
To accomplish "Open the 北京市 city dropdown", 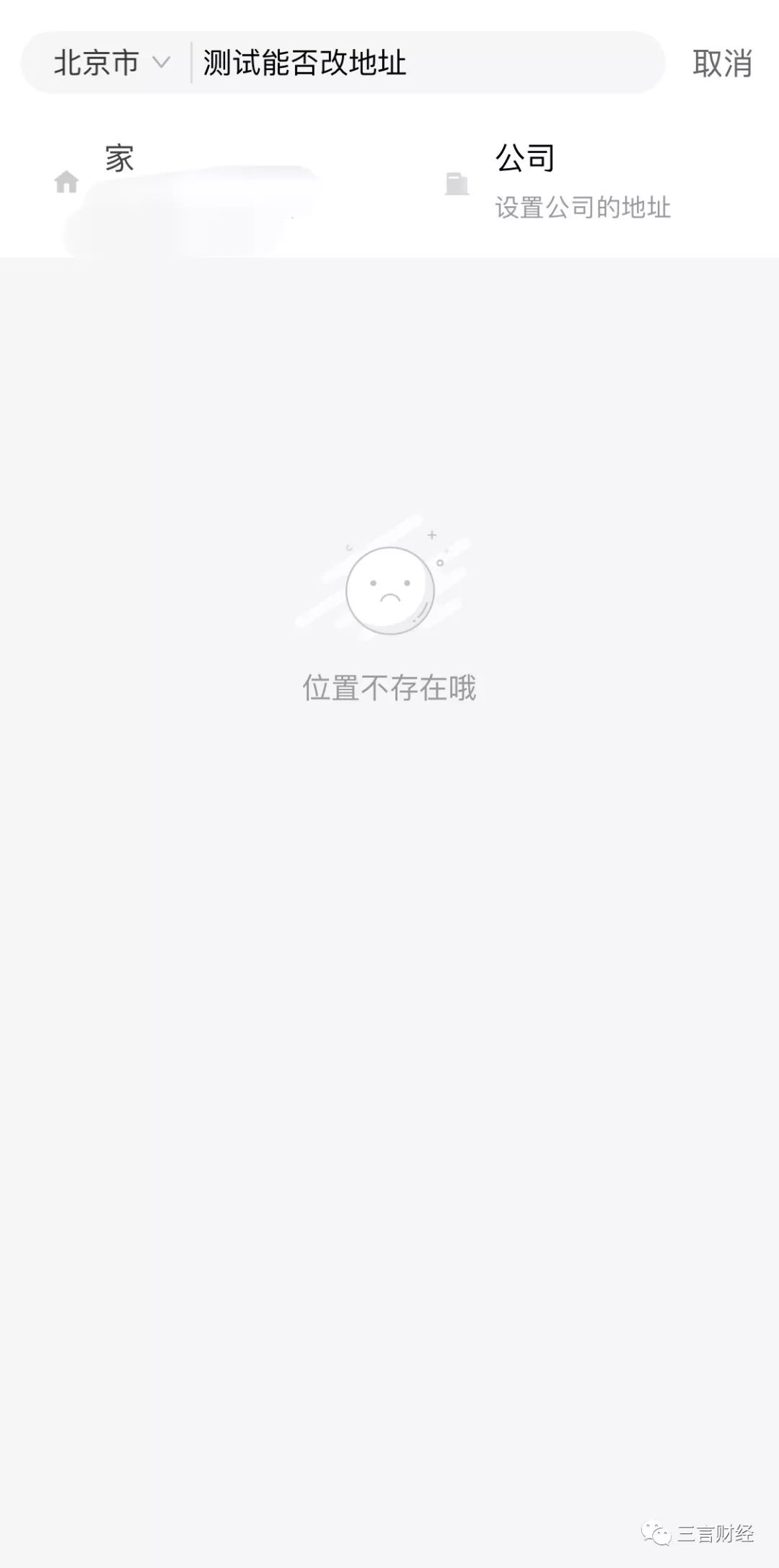I will (112, 63).
